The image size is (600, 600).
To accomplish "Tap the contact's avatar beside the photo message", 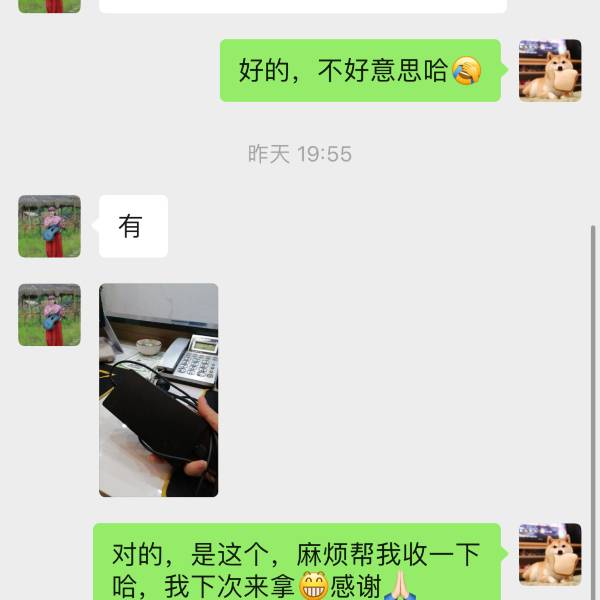I will 49,315.
